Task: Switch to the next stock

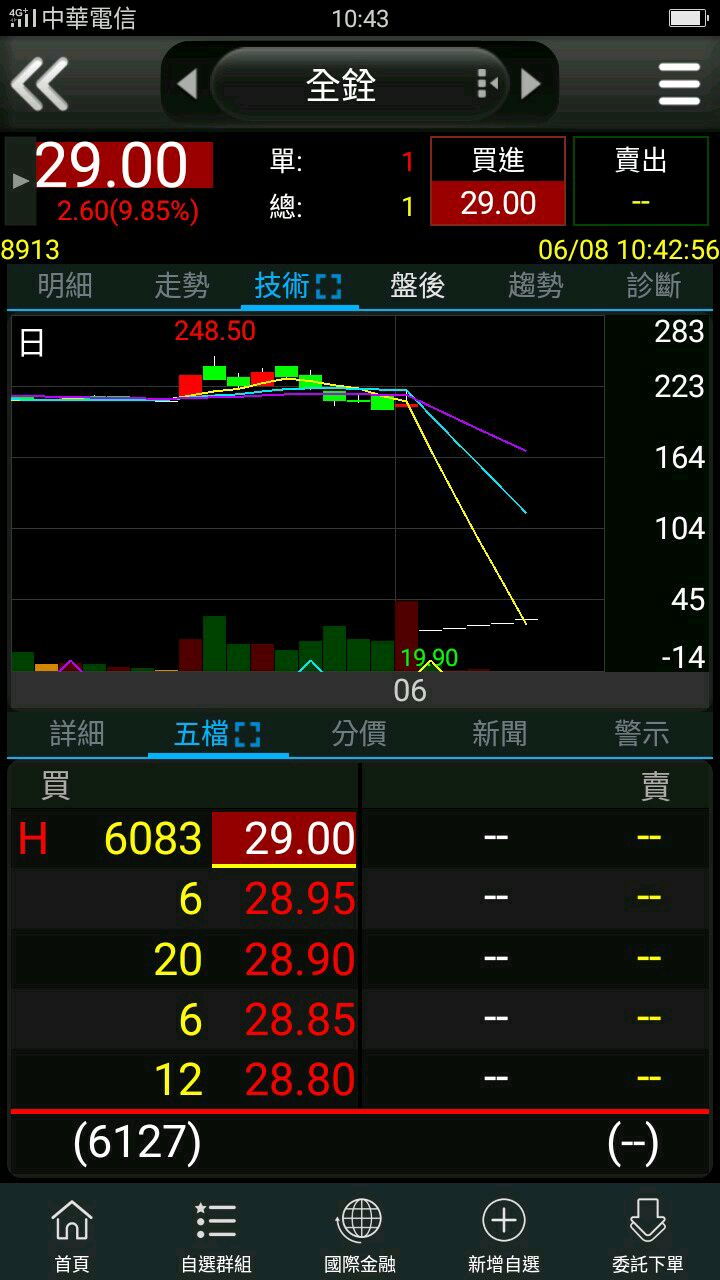Action: tap(531, 84)
